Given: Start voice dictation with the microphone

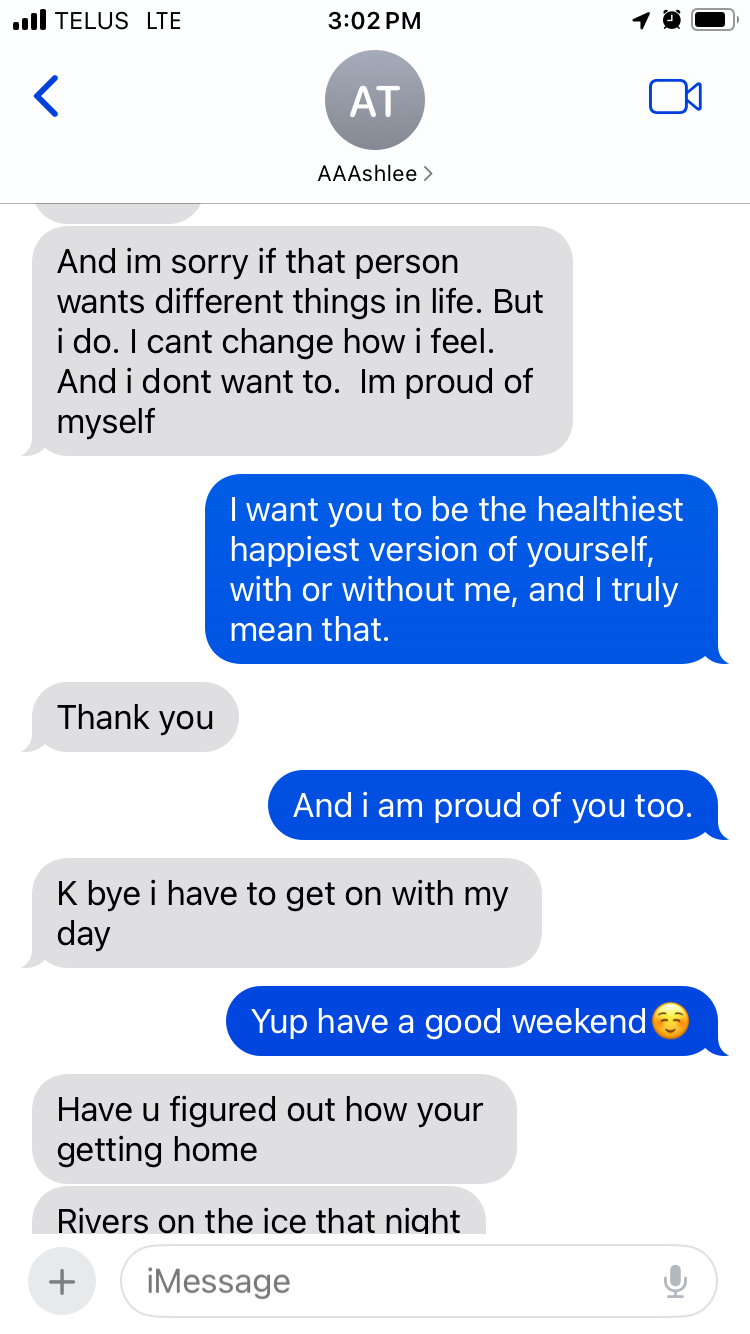Looking at the screenshot, I should pyautogui.click(x=676, y=1281).
